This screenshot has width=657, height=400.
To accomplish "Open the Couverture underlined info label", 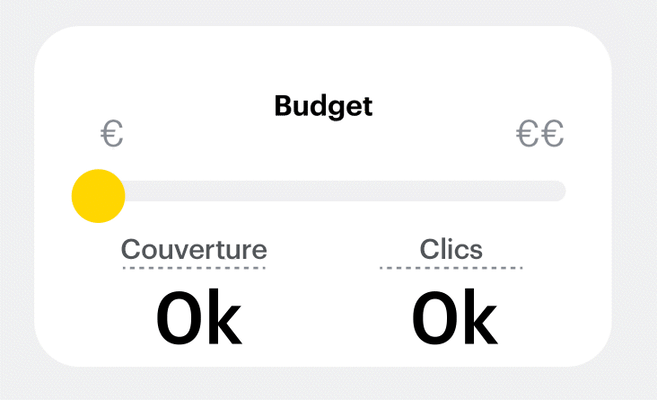I will point(194,250).
